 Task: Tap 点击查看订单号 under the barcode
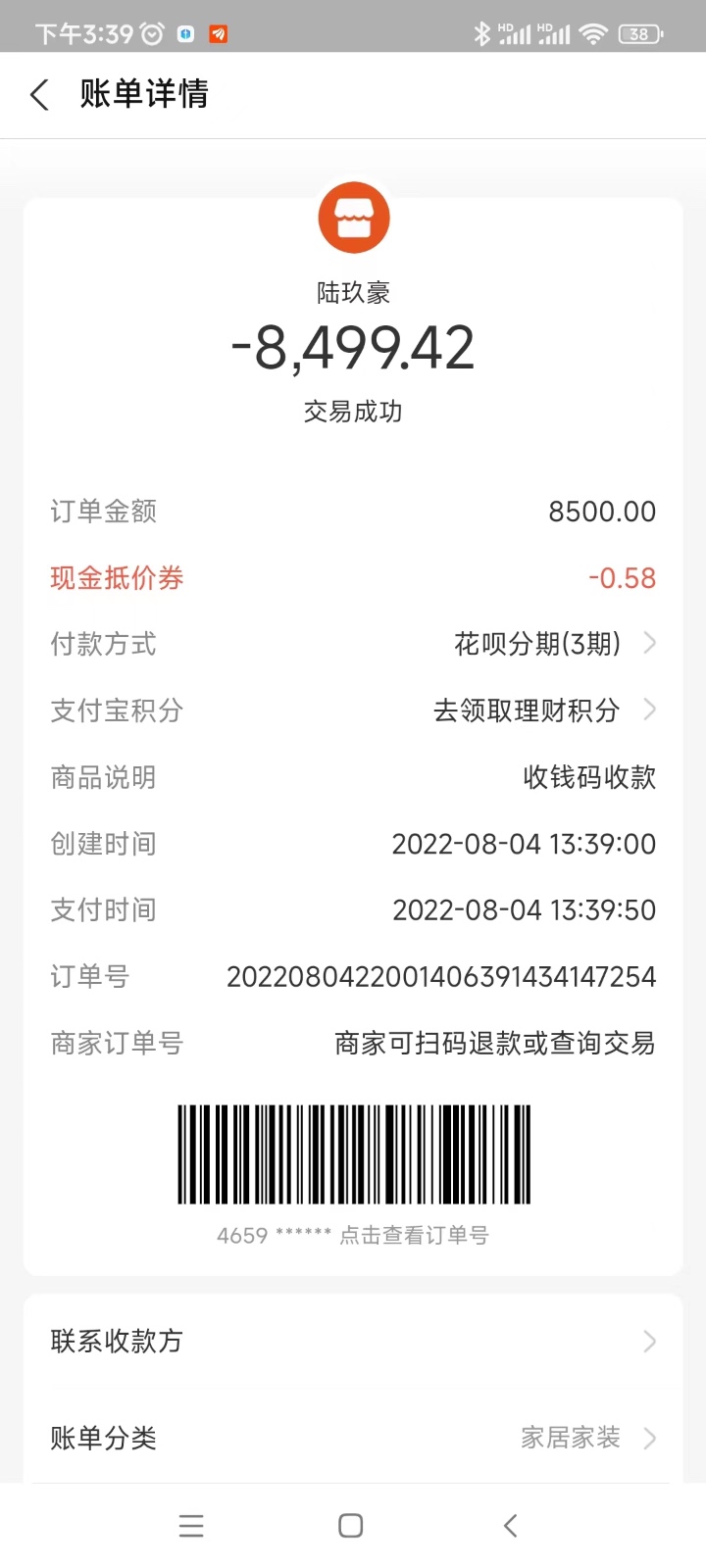[x=413, y=1236]
